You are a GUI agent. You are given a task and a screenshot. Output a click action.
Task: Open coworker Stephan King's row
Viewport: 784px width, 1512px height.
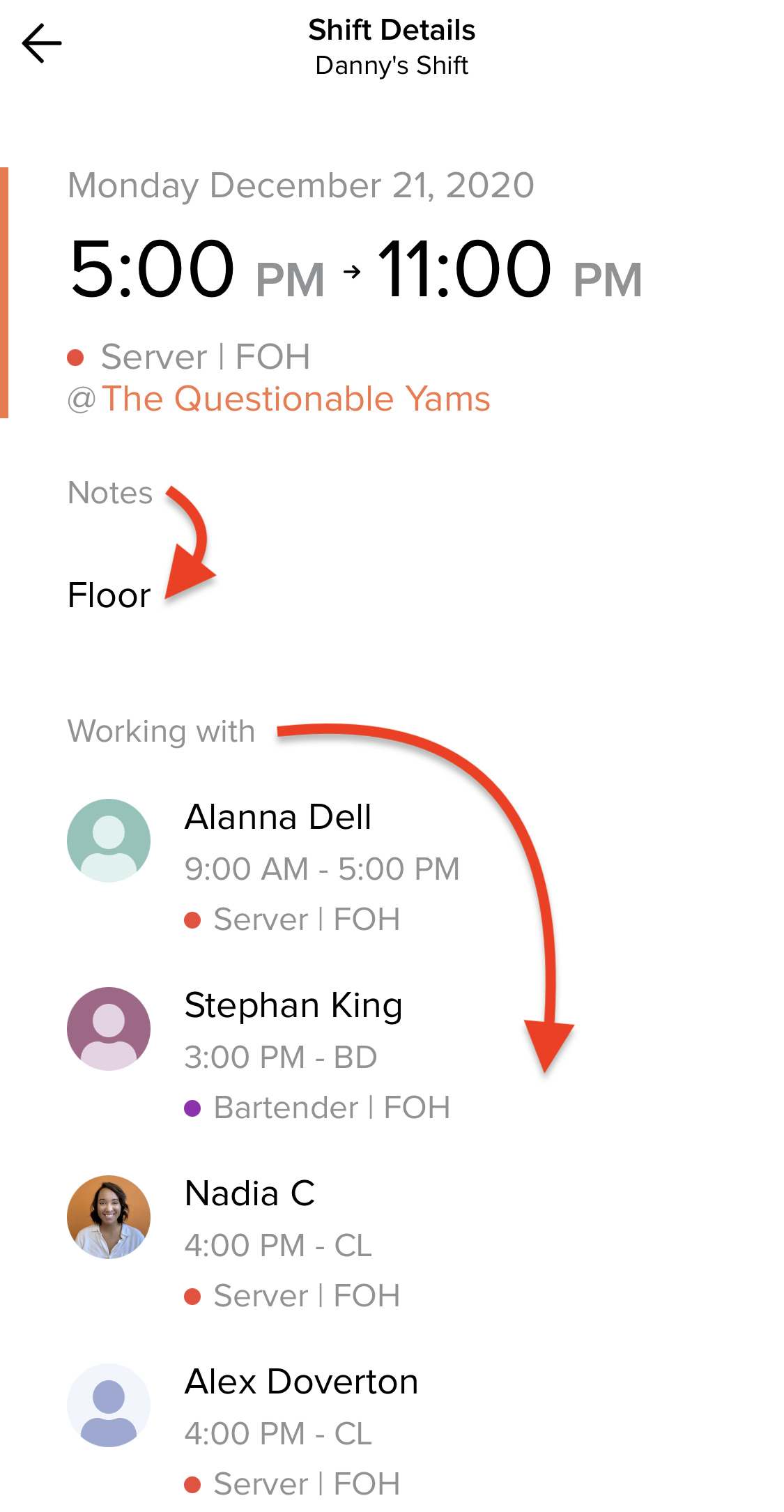392,1055
